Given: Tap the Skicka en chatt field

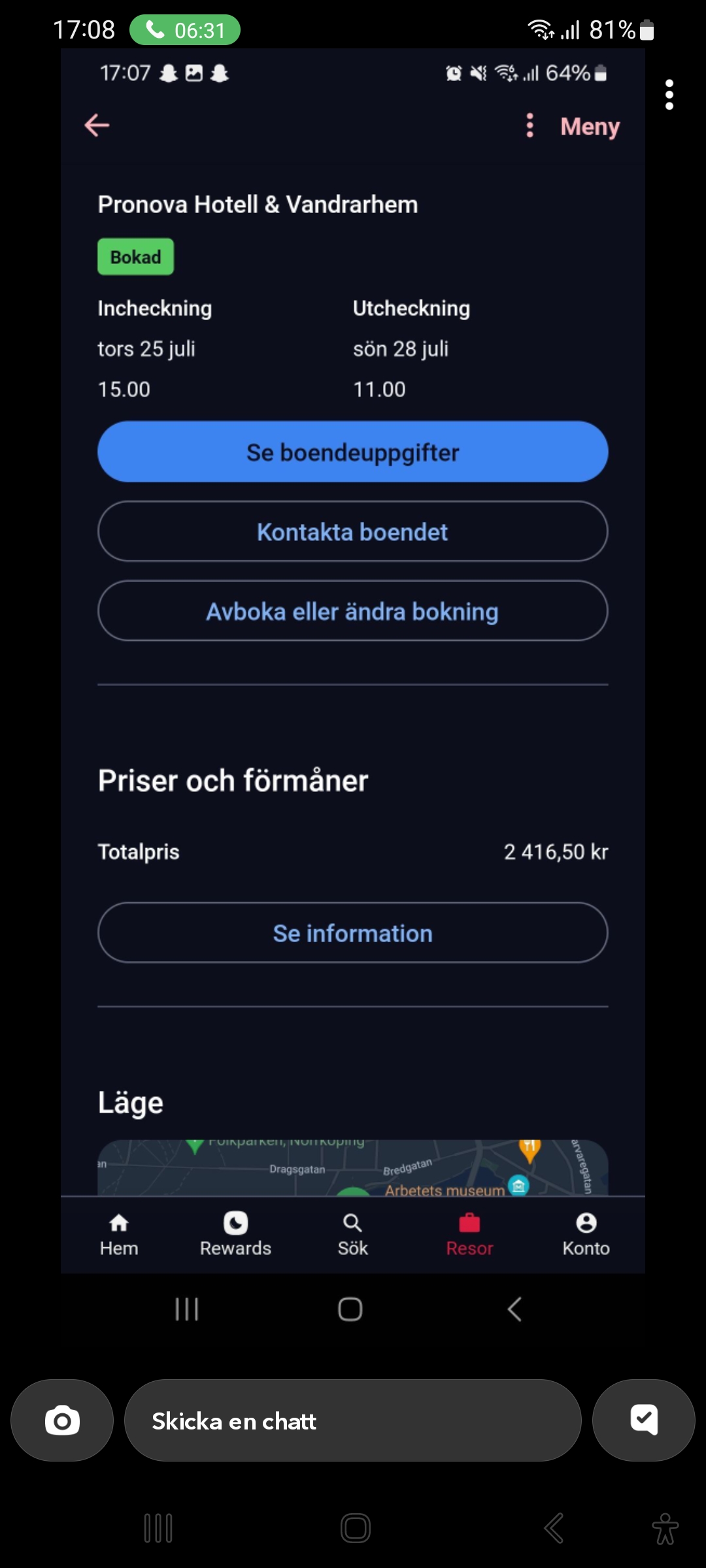Looking at the screenshot, I should pyautogui.click(x=353, y=1420).
